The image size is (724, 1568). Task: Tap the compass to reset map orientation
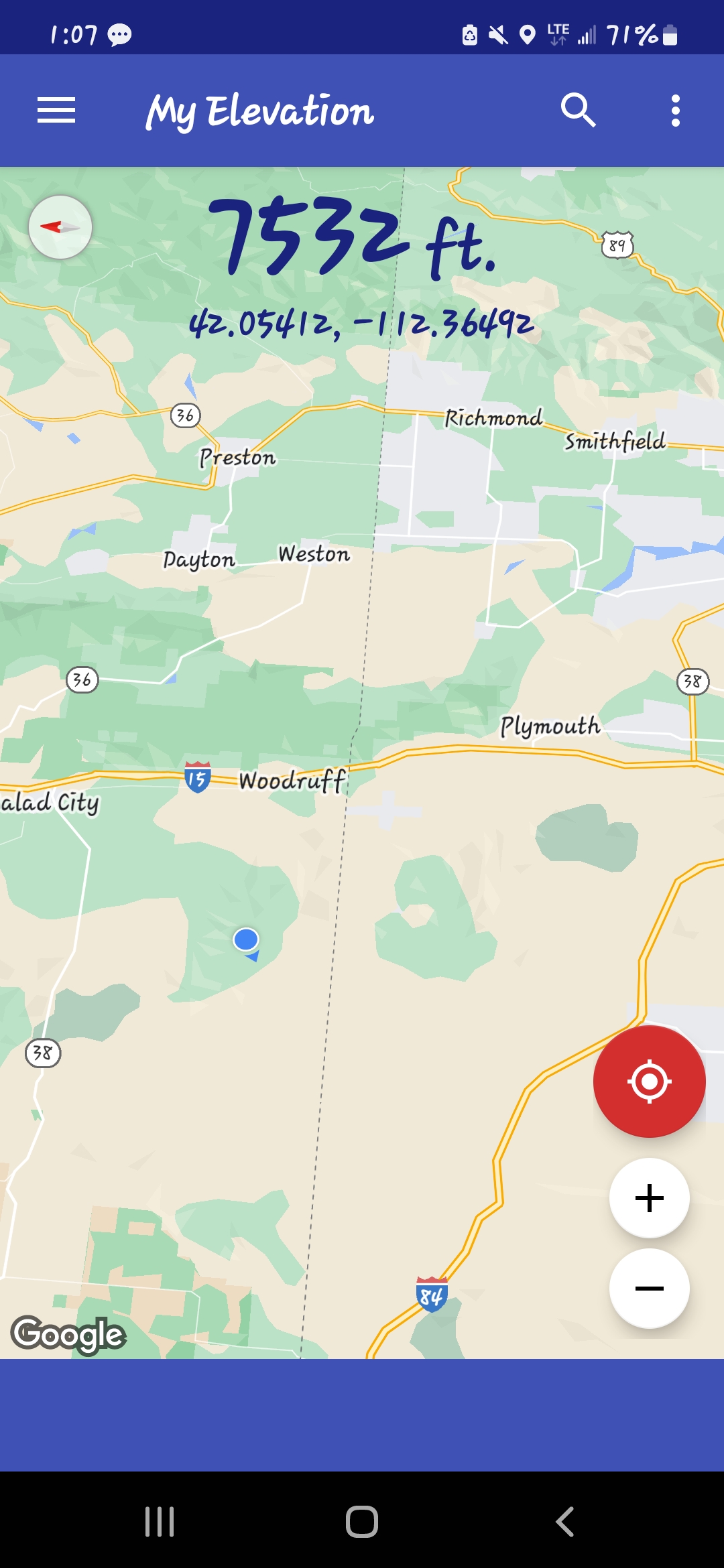tap(60, 227)
